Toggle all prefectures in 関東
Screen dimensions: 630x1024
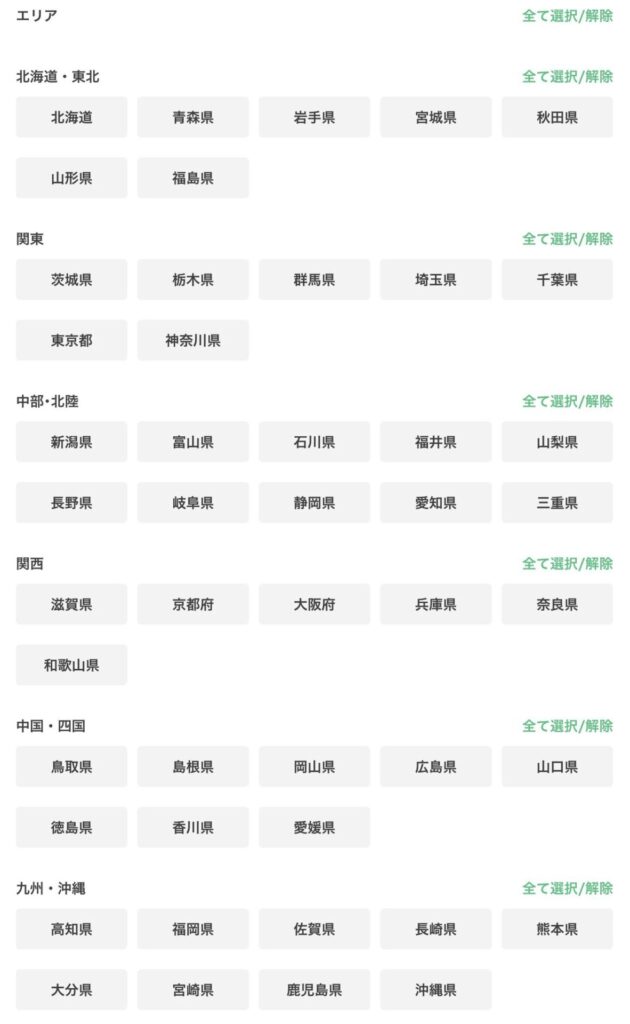coord(567,239)
